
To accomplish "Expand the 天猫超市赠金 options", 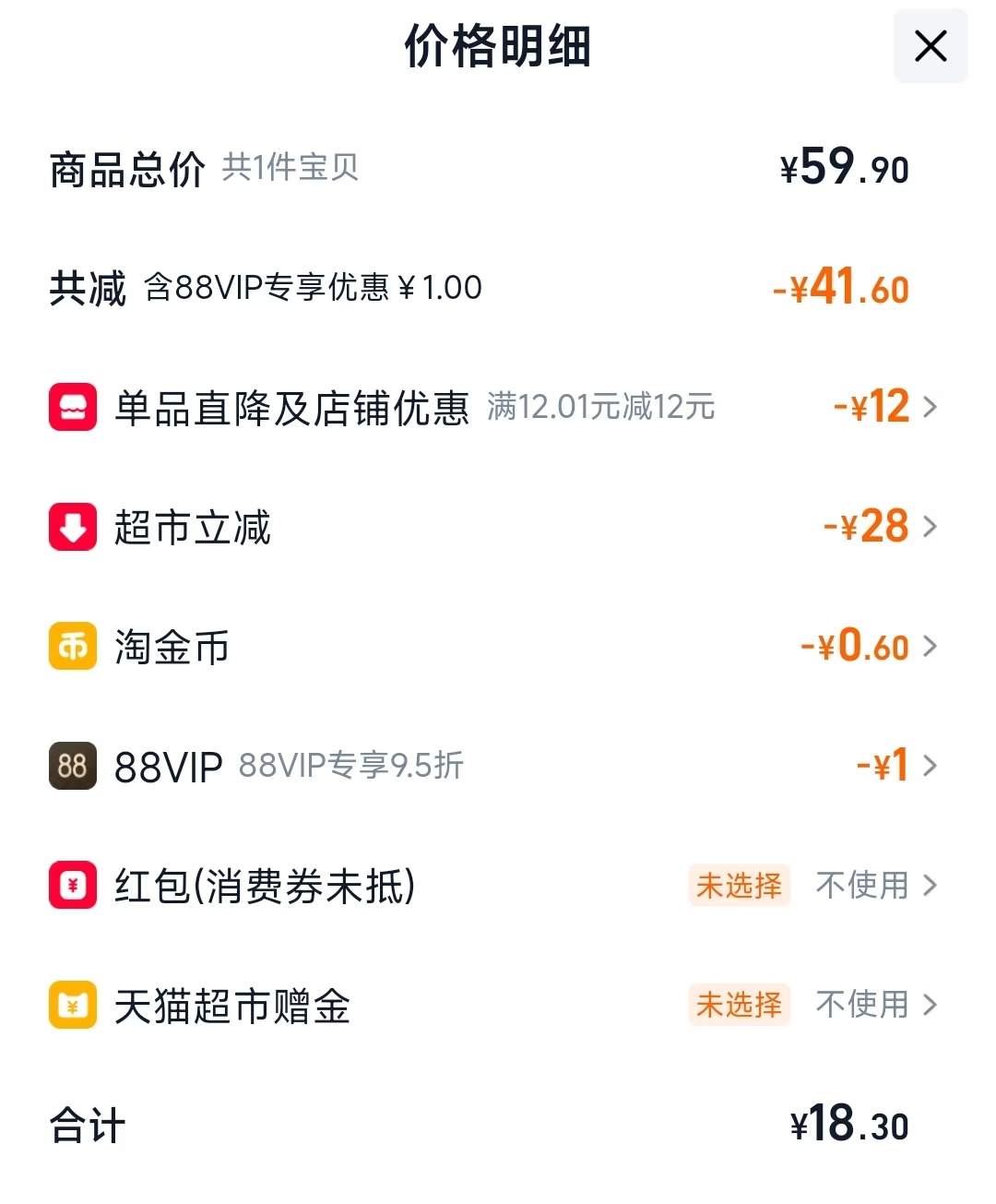I will point(861,1005).
